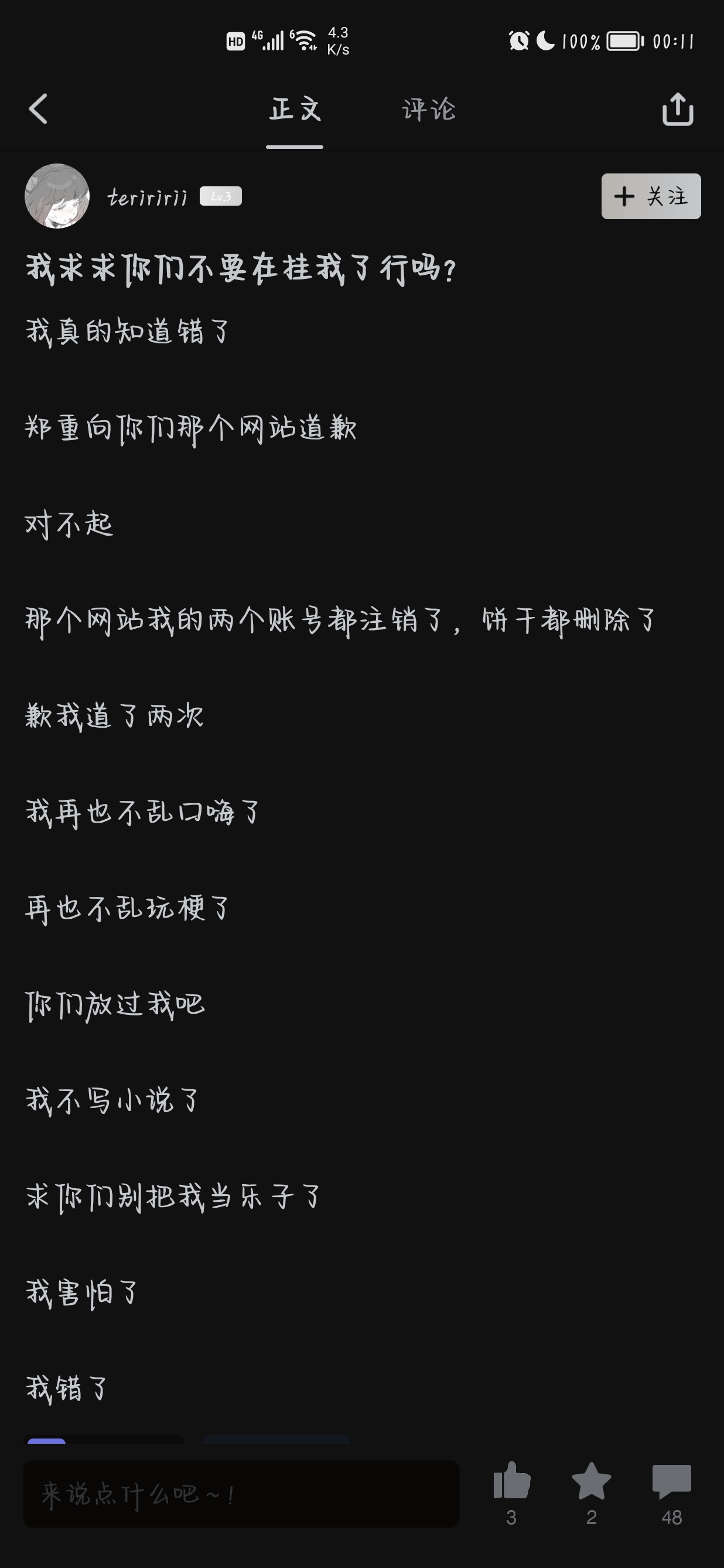This screenshot has height=1568, width=724.
Task: Follow teriririi with the 关注 button
Action: (650, 196)
